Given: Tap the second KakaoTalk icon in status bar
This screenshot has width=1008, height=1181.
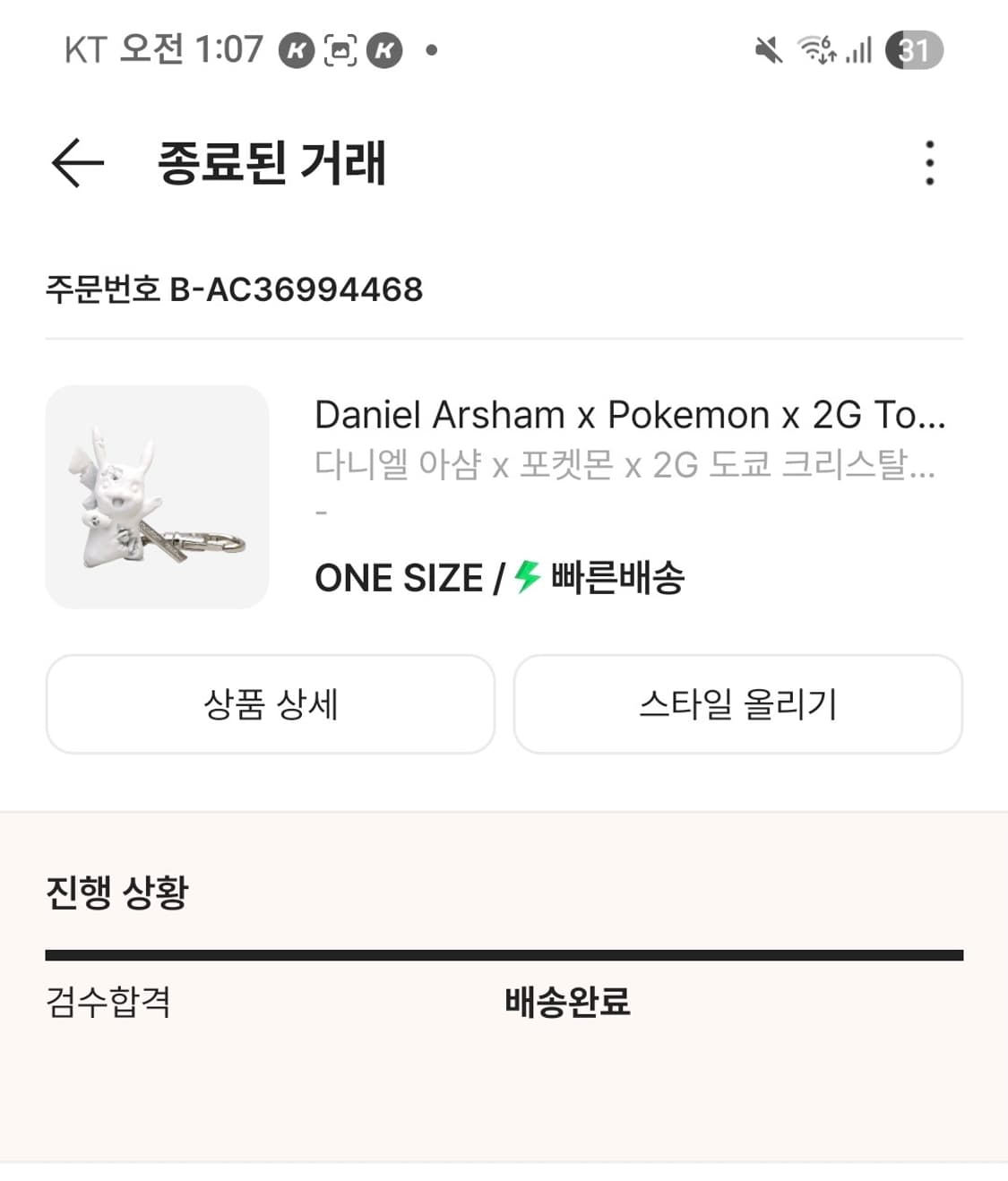Looking at the screenshot, I should pos(383,49).
